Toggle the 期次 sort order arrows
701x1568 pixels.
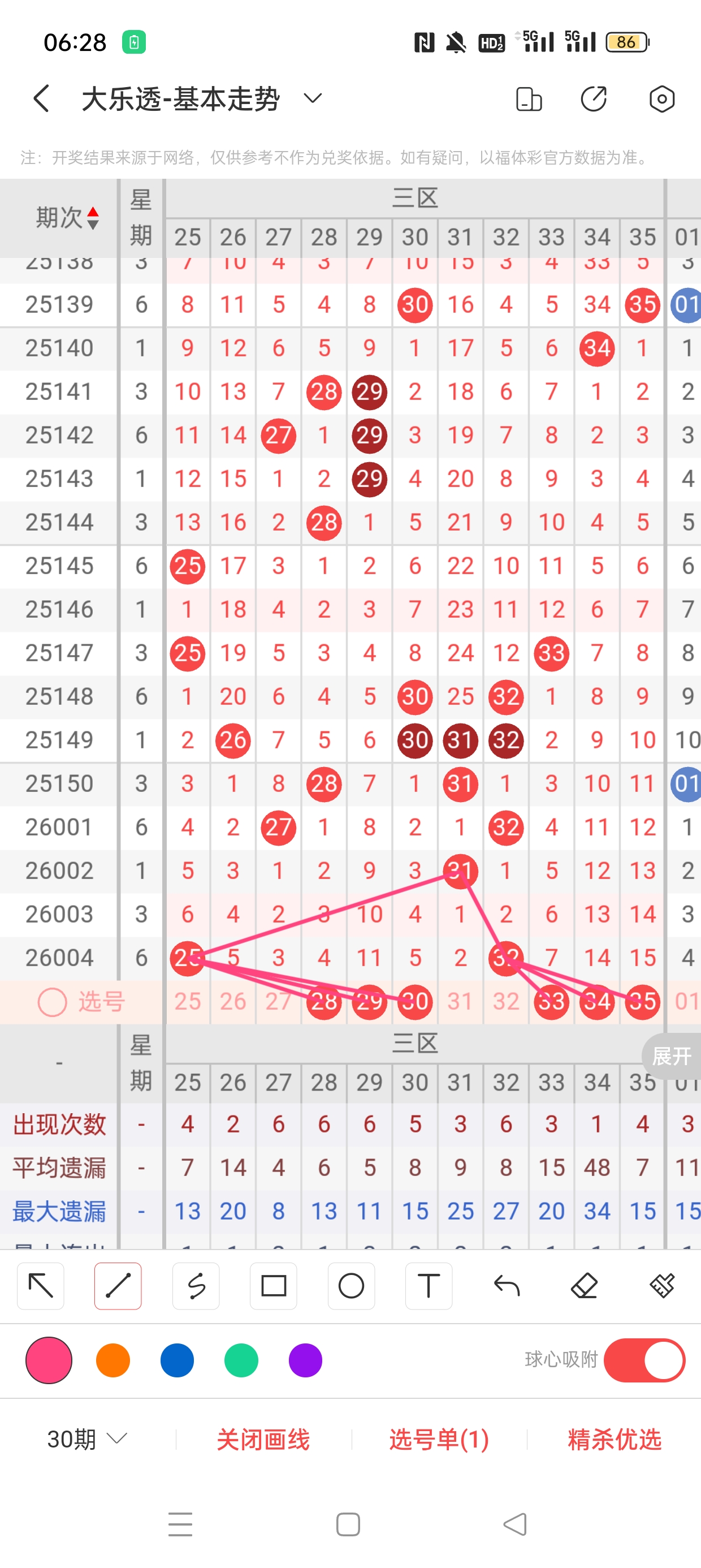tap(93, 218)
